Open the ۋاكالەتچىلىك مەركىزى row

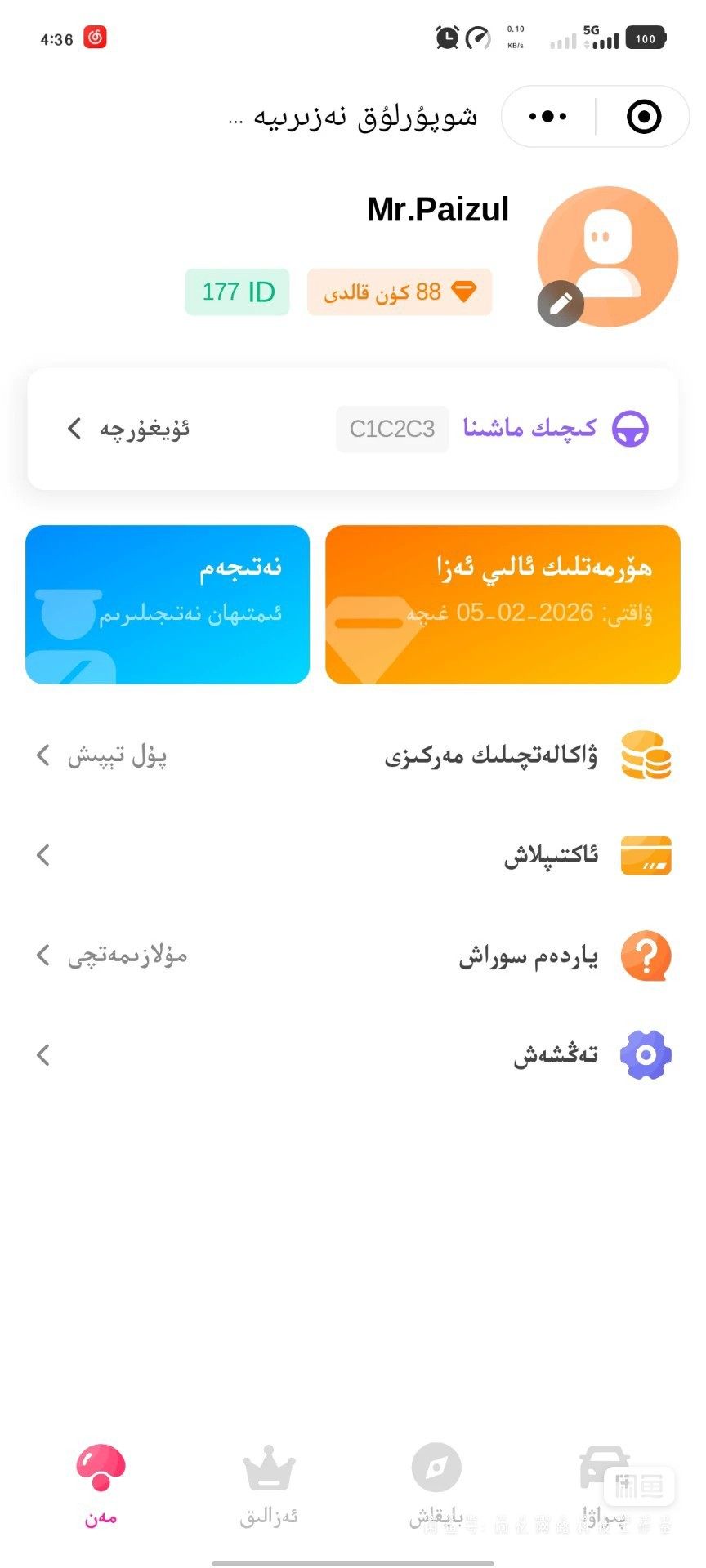353,756
